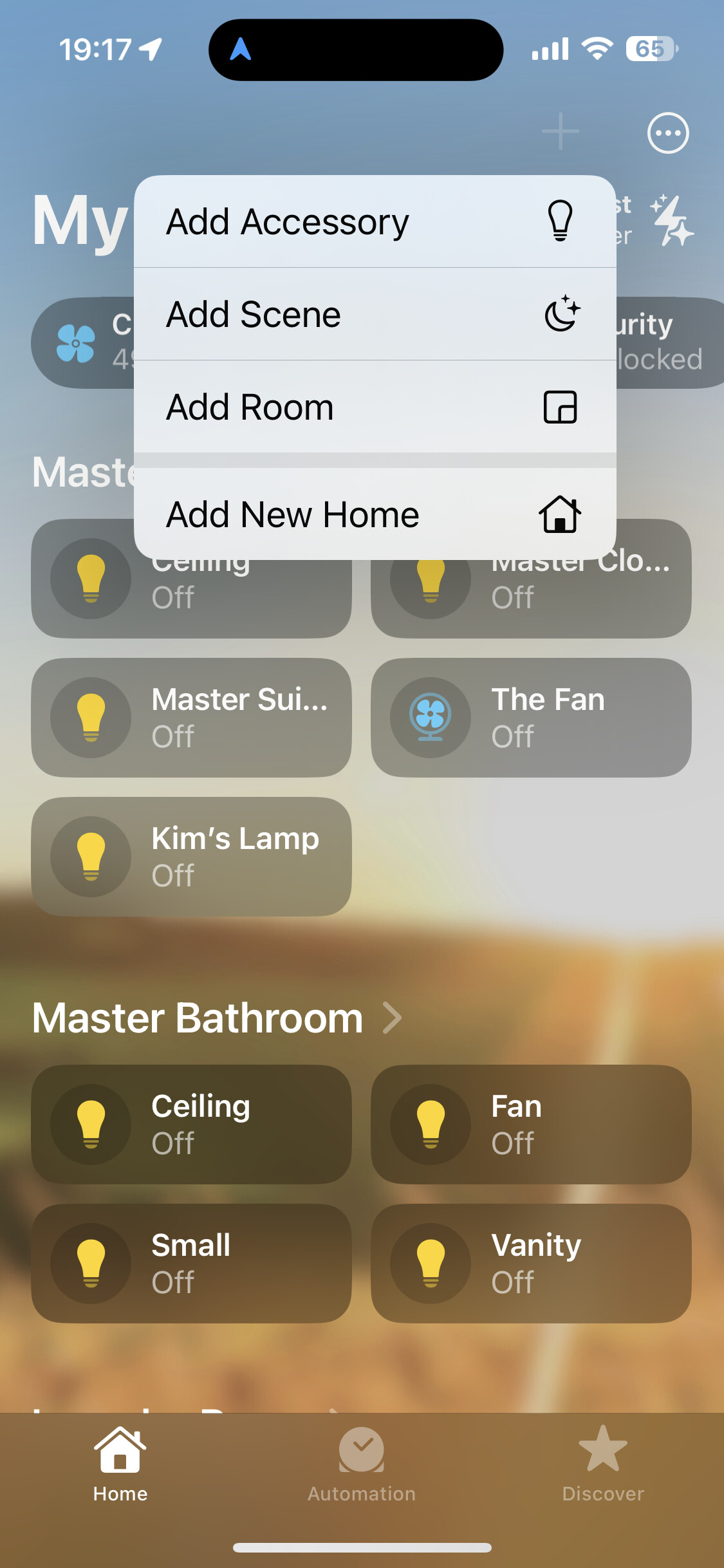Choose Add Scene option
724x1568 pixels.
pos(375,315)
